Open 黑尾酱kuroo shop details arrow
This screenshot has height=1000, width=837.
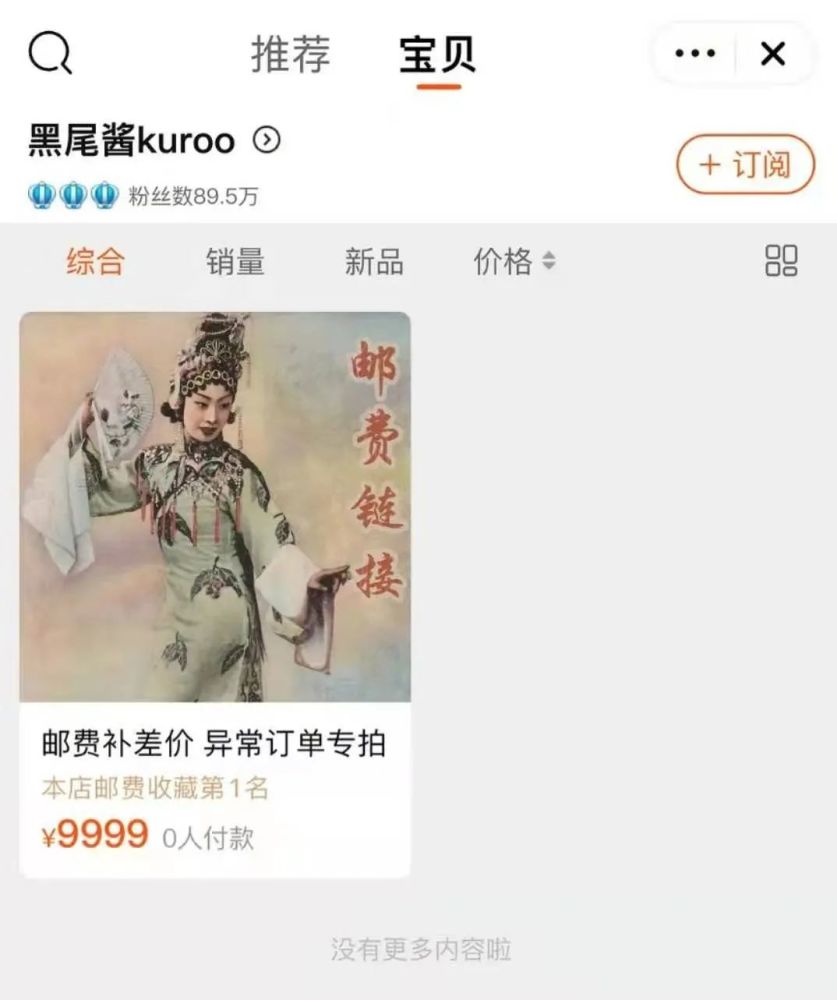(x=266, y=140)
